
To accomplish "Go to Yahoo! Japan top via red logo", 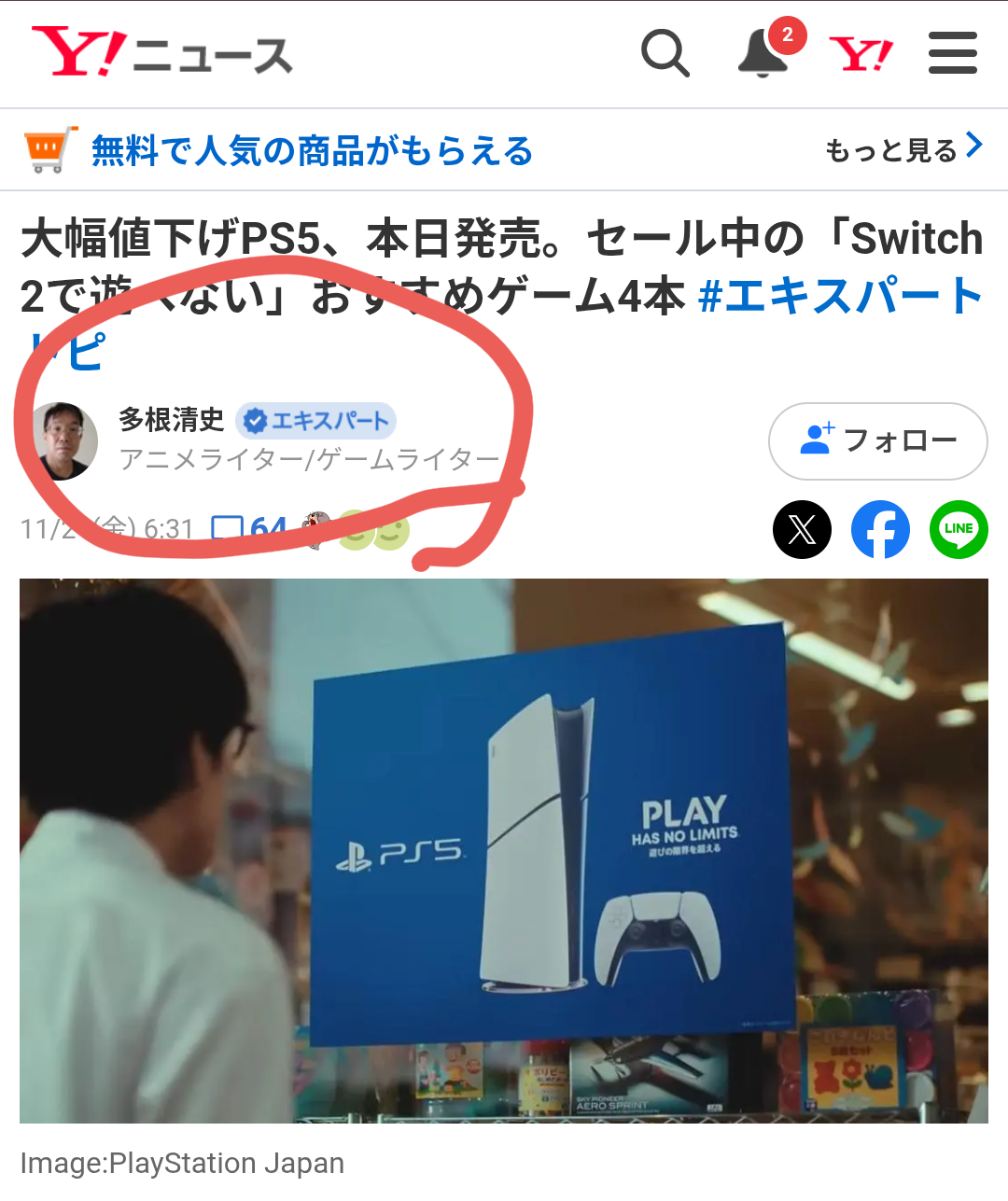I will pyautogui.click(x=861, y=54).
